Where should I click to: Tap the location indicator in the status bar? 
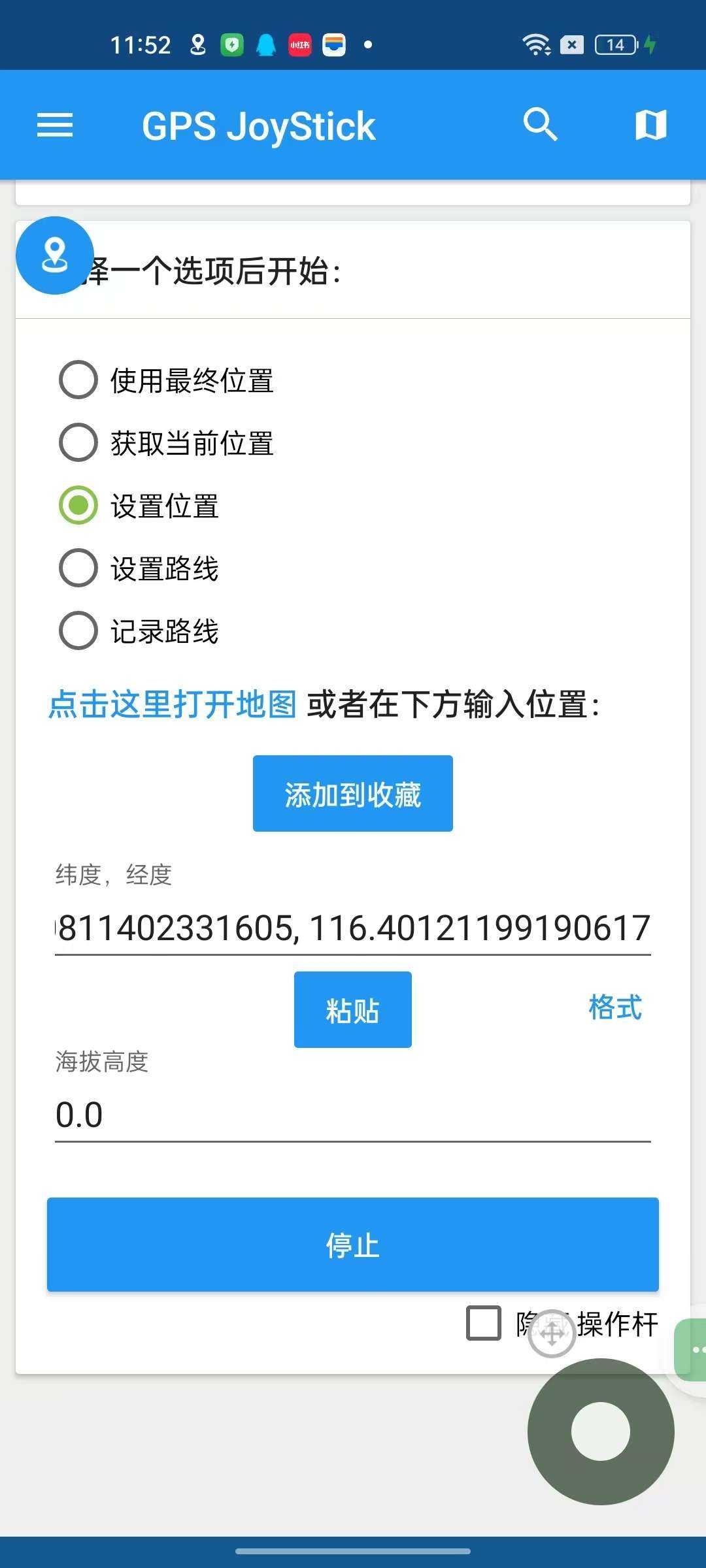pos(198,43)
